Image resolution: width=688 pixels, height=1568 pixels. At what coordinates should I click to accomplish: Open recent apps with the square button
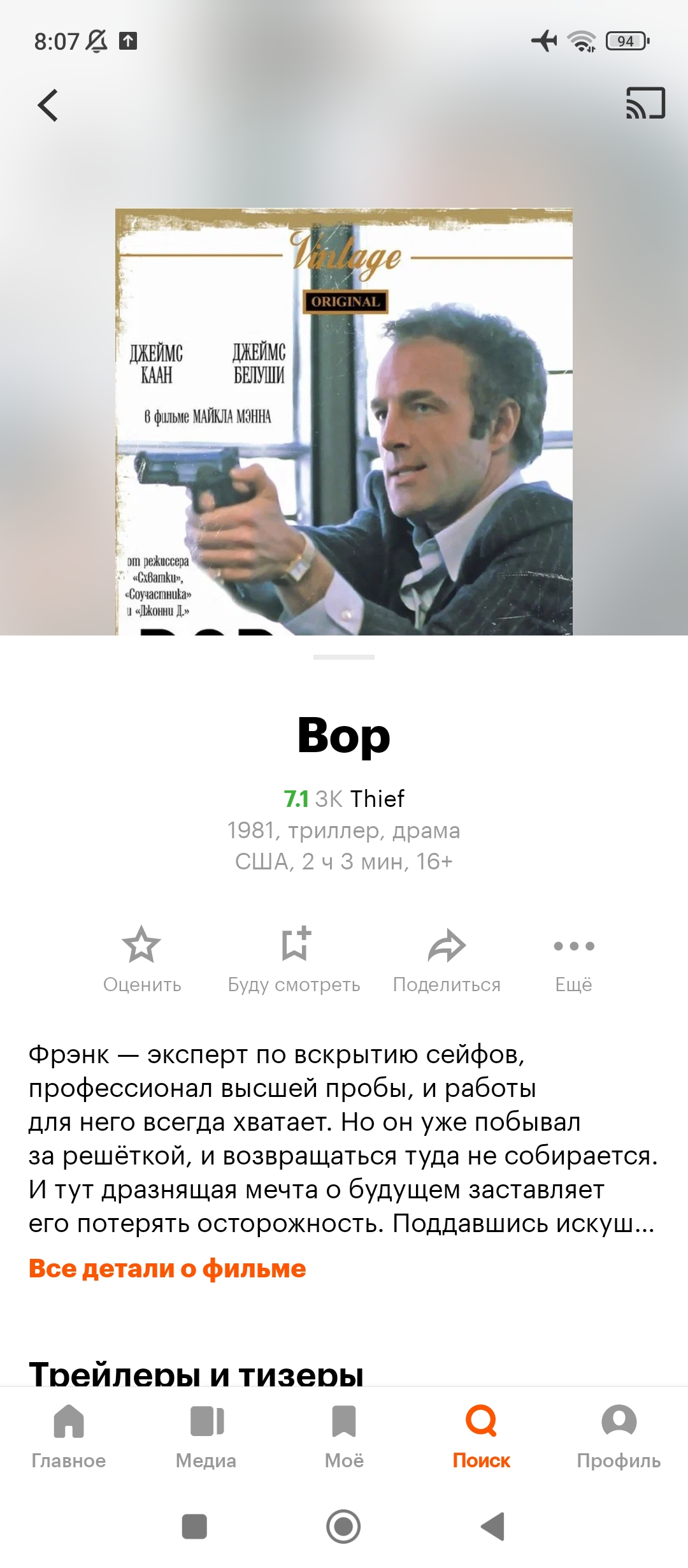point(194,1527)
